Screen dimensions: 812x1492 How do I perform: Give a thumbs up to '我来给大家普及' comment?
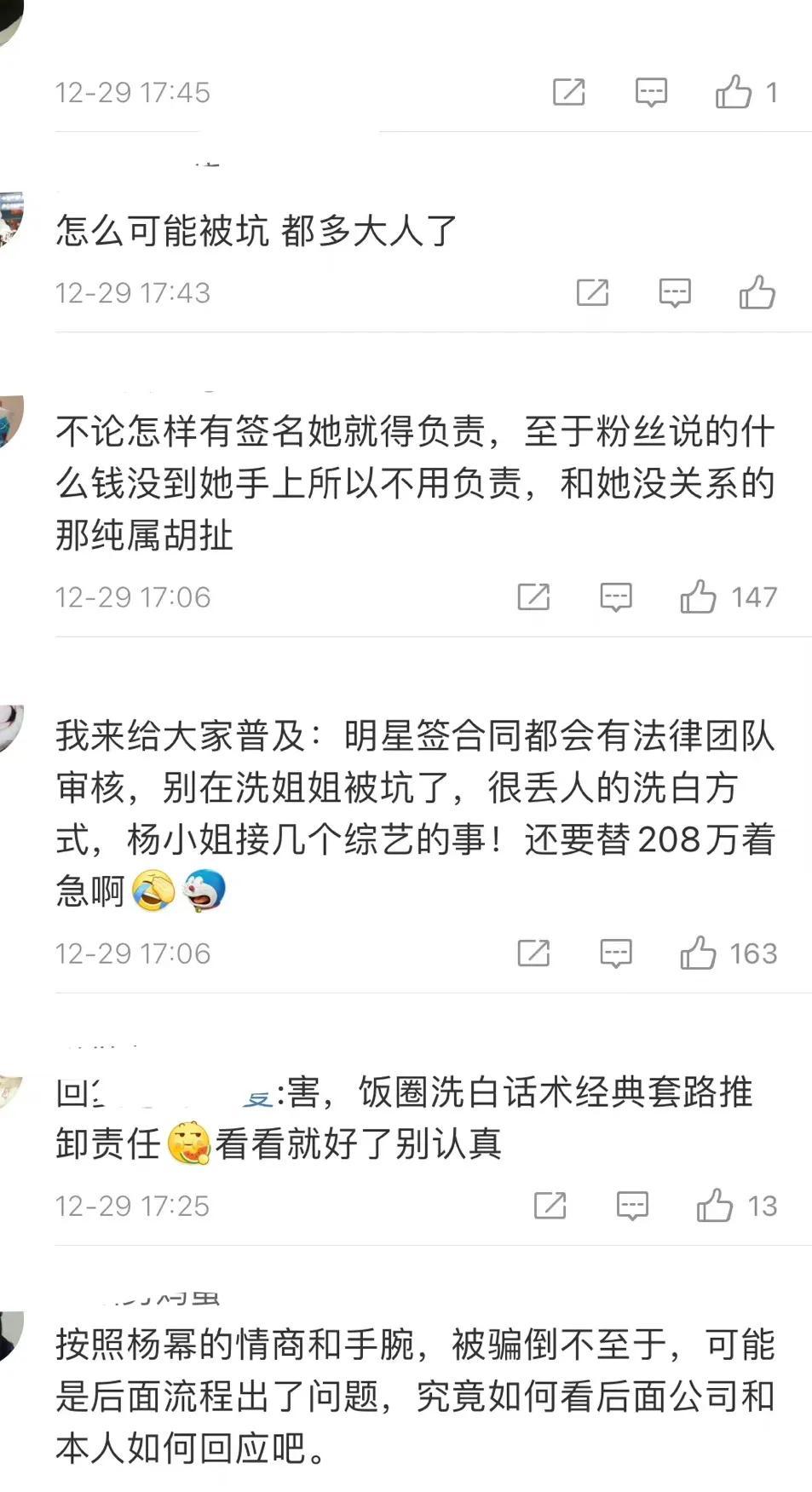pyautogui.click(x=699, y=953)
